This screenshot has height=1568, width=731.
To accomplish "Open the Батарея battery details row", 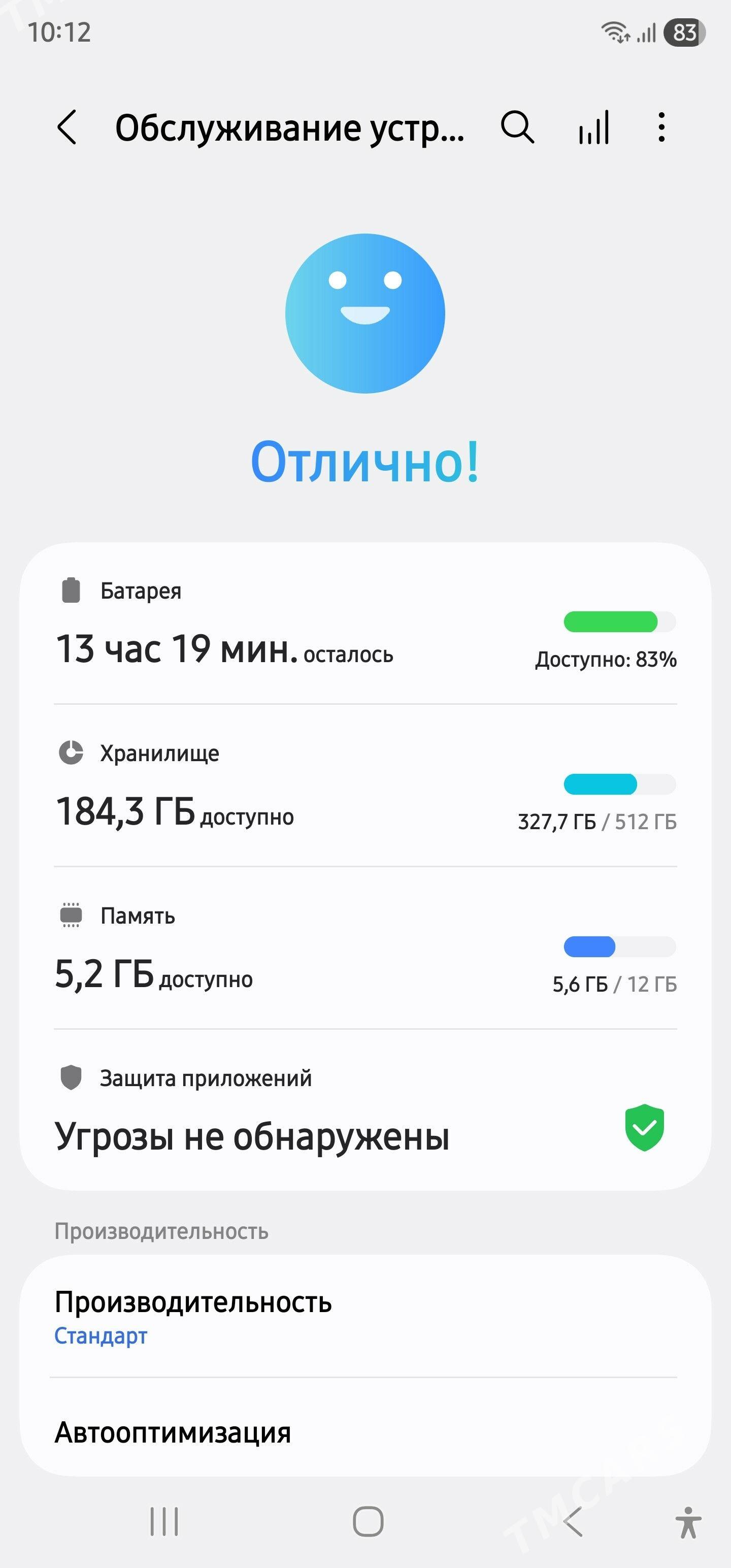I will (365, 624).
